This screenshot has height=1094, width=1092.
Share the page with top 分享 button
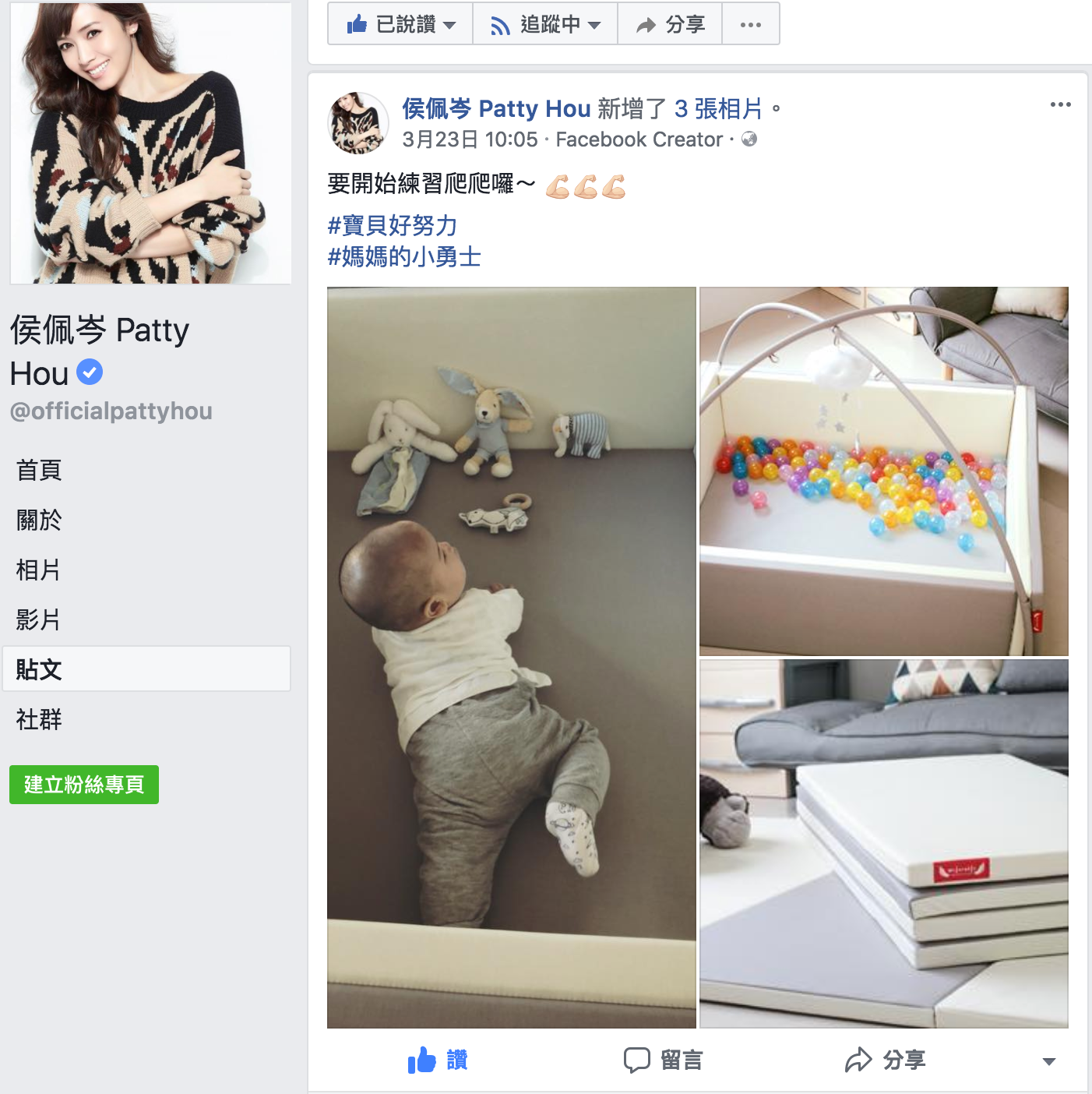tap(670, 24)
